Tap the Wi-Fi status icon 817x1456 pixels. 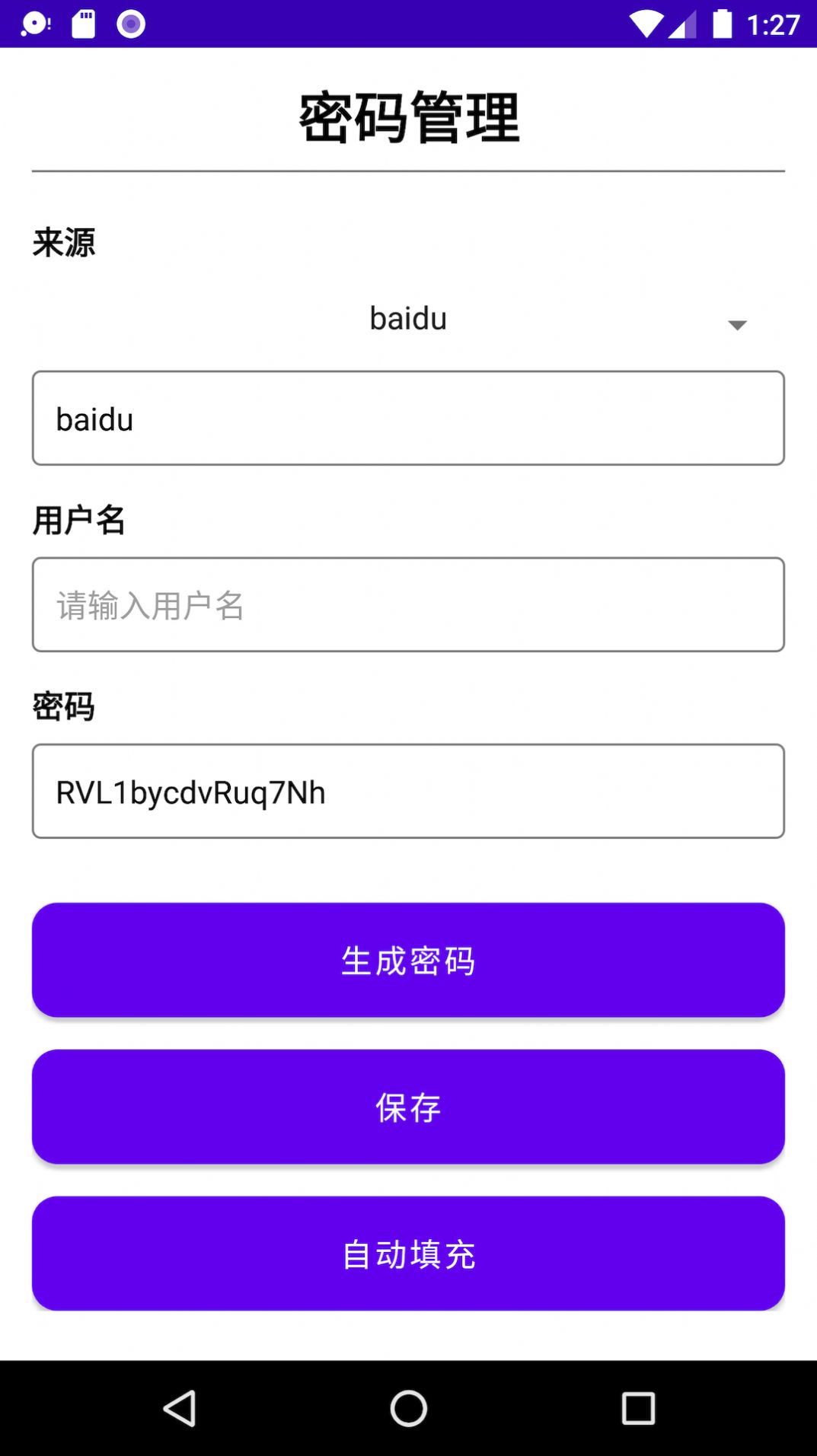[648, 22]
